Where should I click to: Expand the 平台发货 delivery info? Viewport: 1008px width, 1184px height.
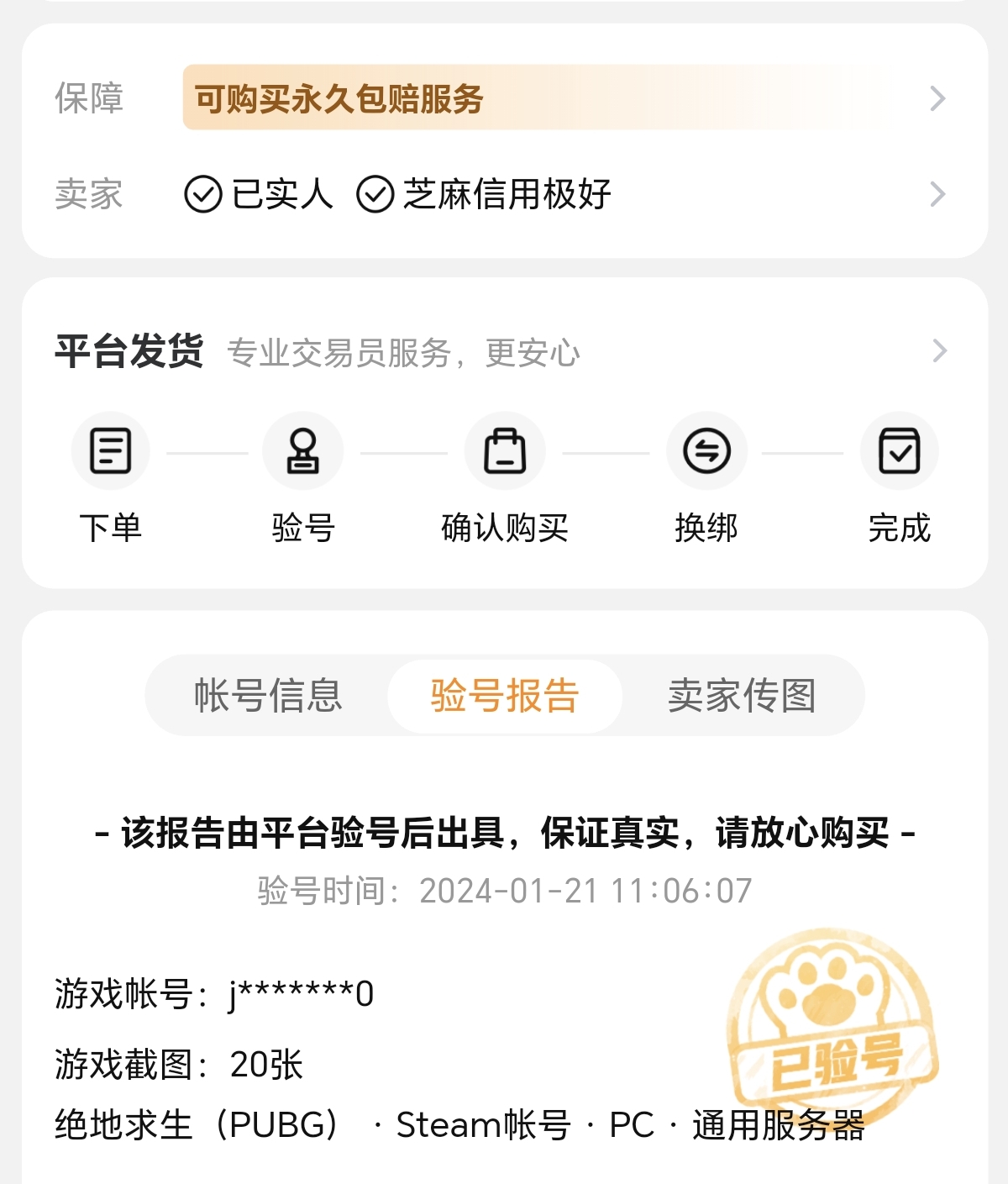938,351
